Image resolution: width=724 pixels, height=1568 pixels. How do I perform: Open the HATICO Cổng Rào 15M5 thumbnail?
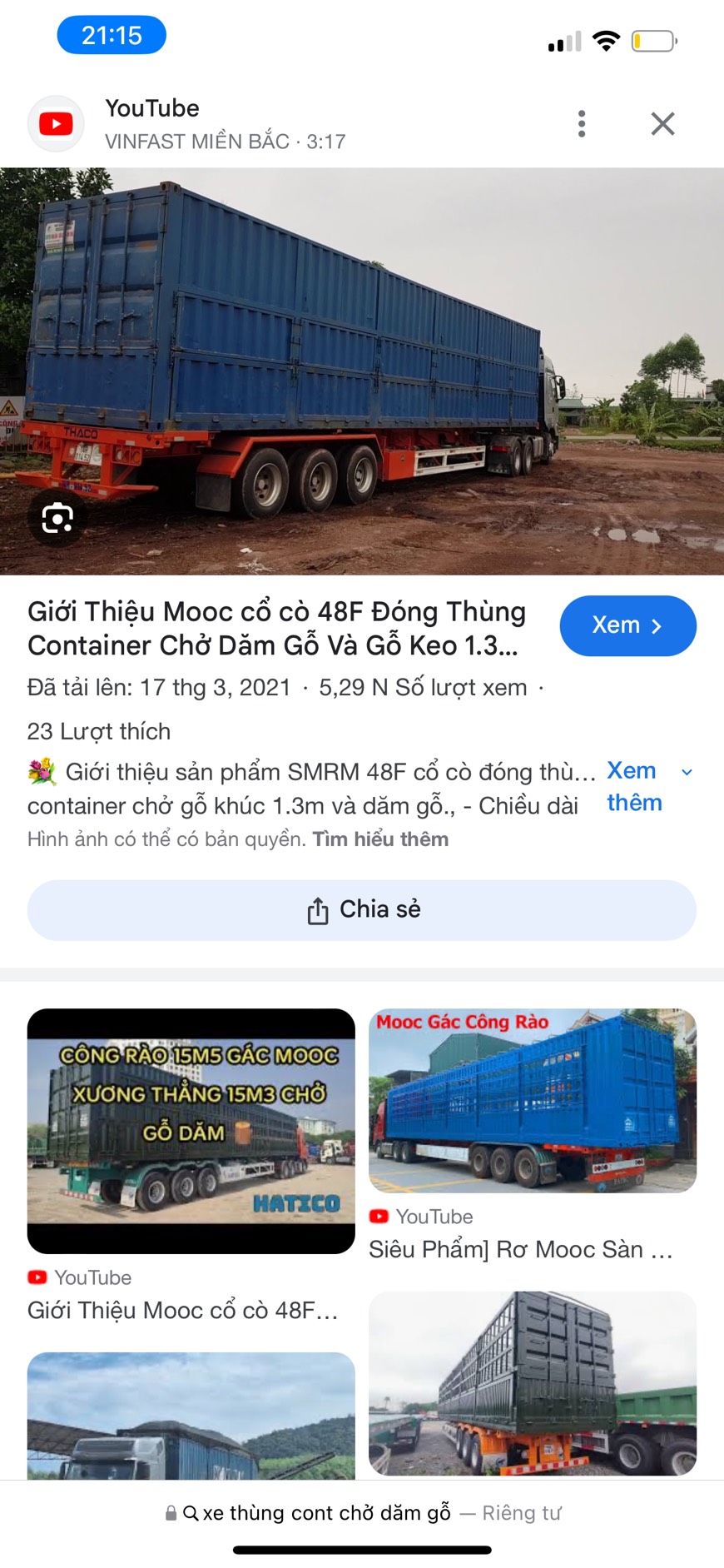click(x=191, y=1130)
